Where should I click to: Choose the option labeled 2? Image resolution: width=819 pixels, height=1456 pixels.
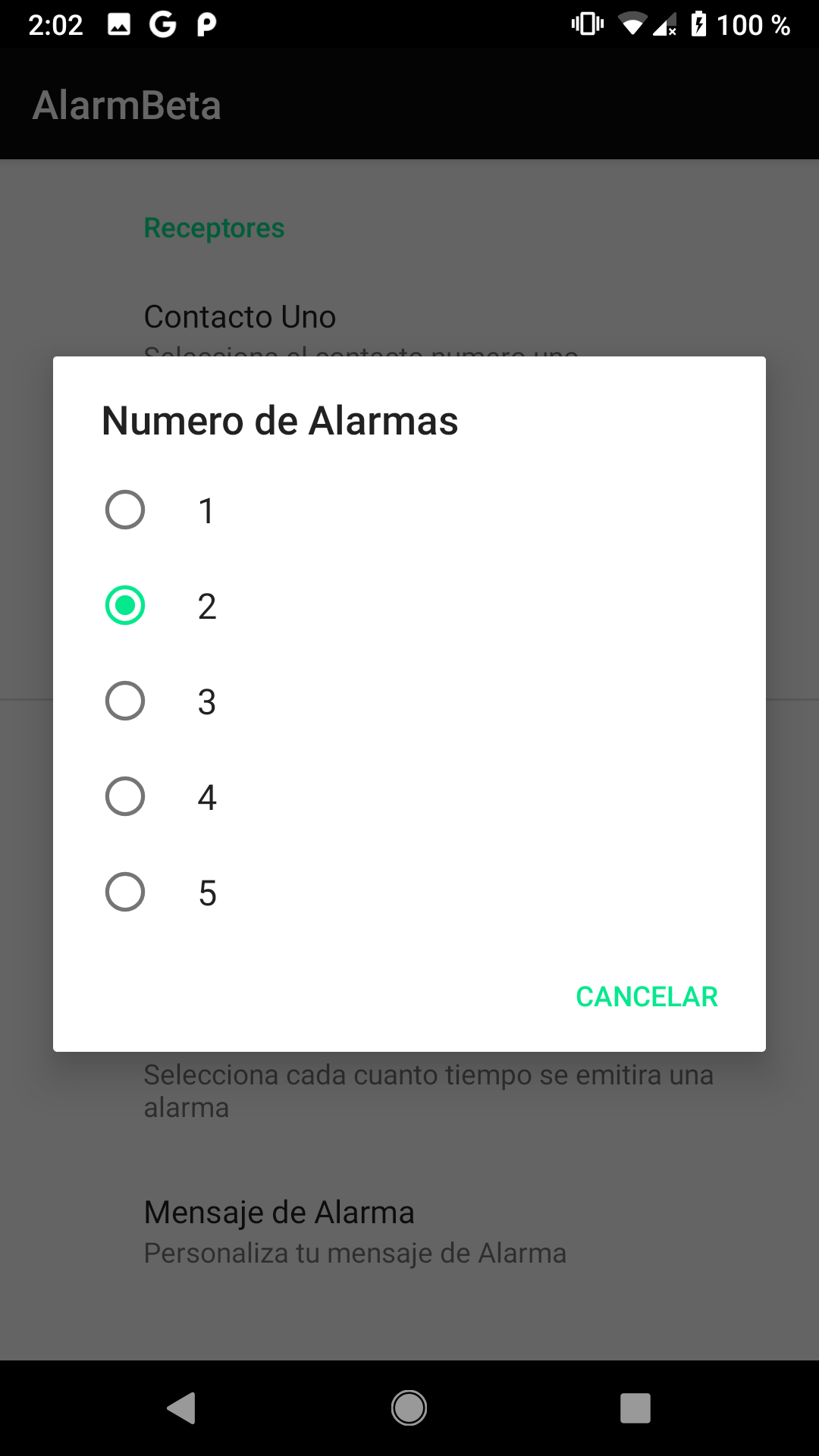pyautogui.click(x=409, y=605)
